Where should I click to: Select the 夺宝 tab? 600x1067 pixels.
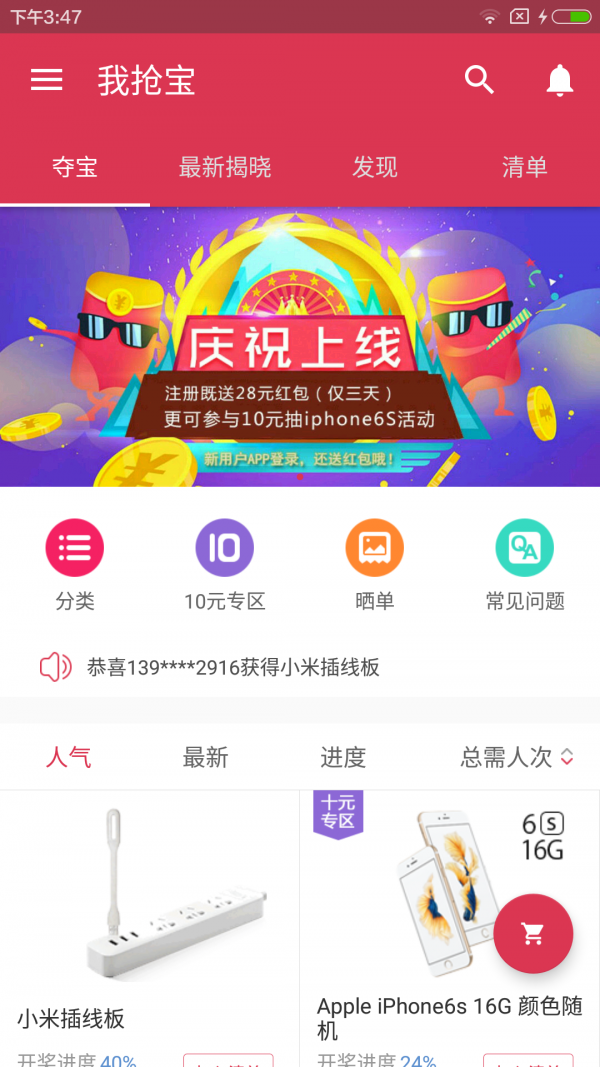(x=75, y=167)
